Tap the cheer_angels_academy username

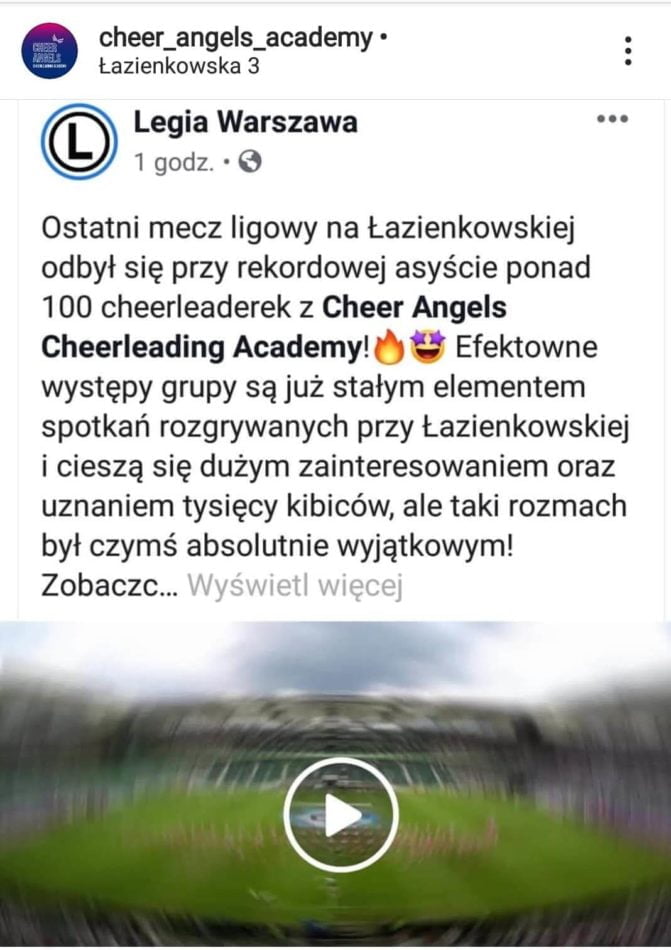pyautogui.click(x=235, y=38)
